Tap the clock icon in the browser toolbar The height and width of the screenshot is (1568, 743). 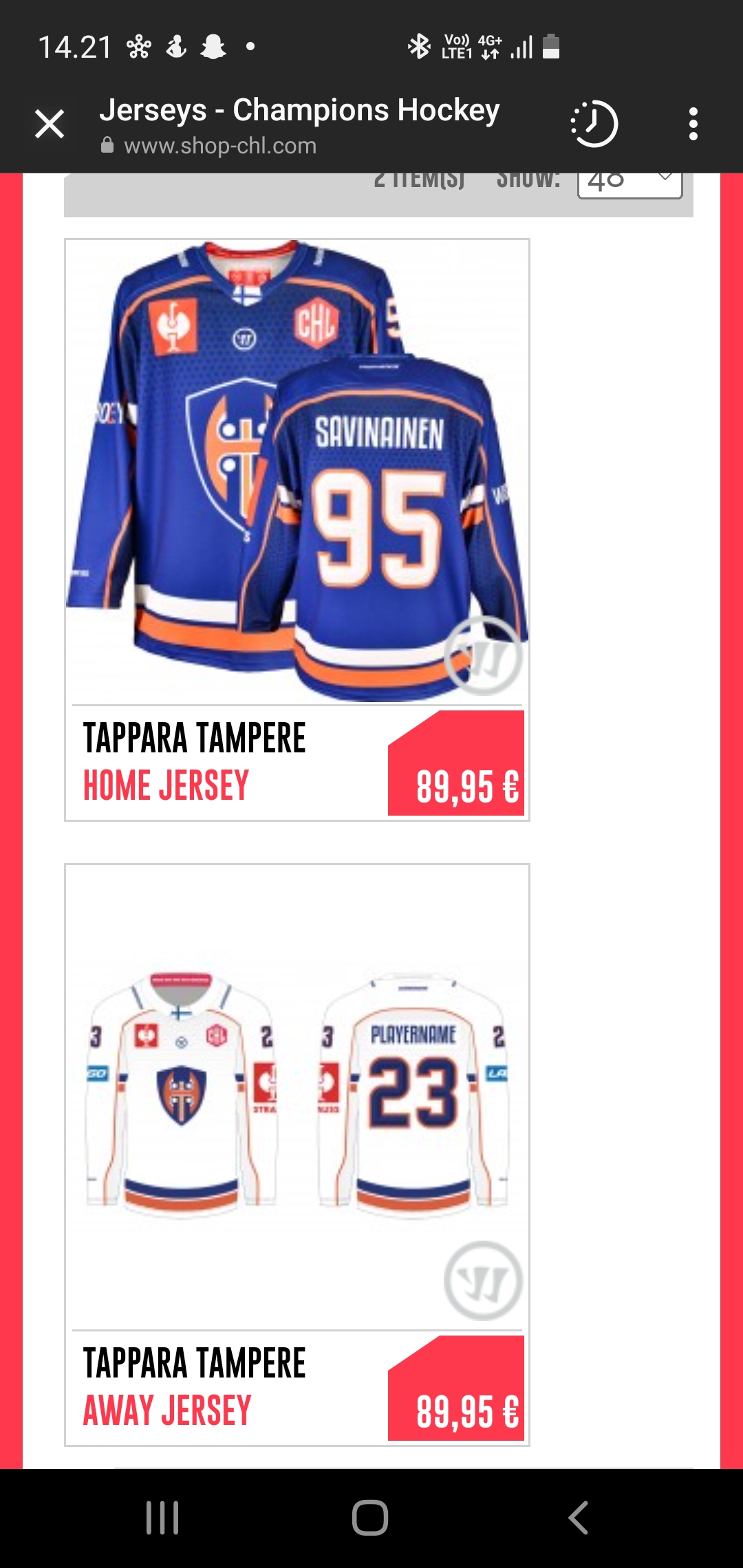(595, 124)
